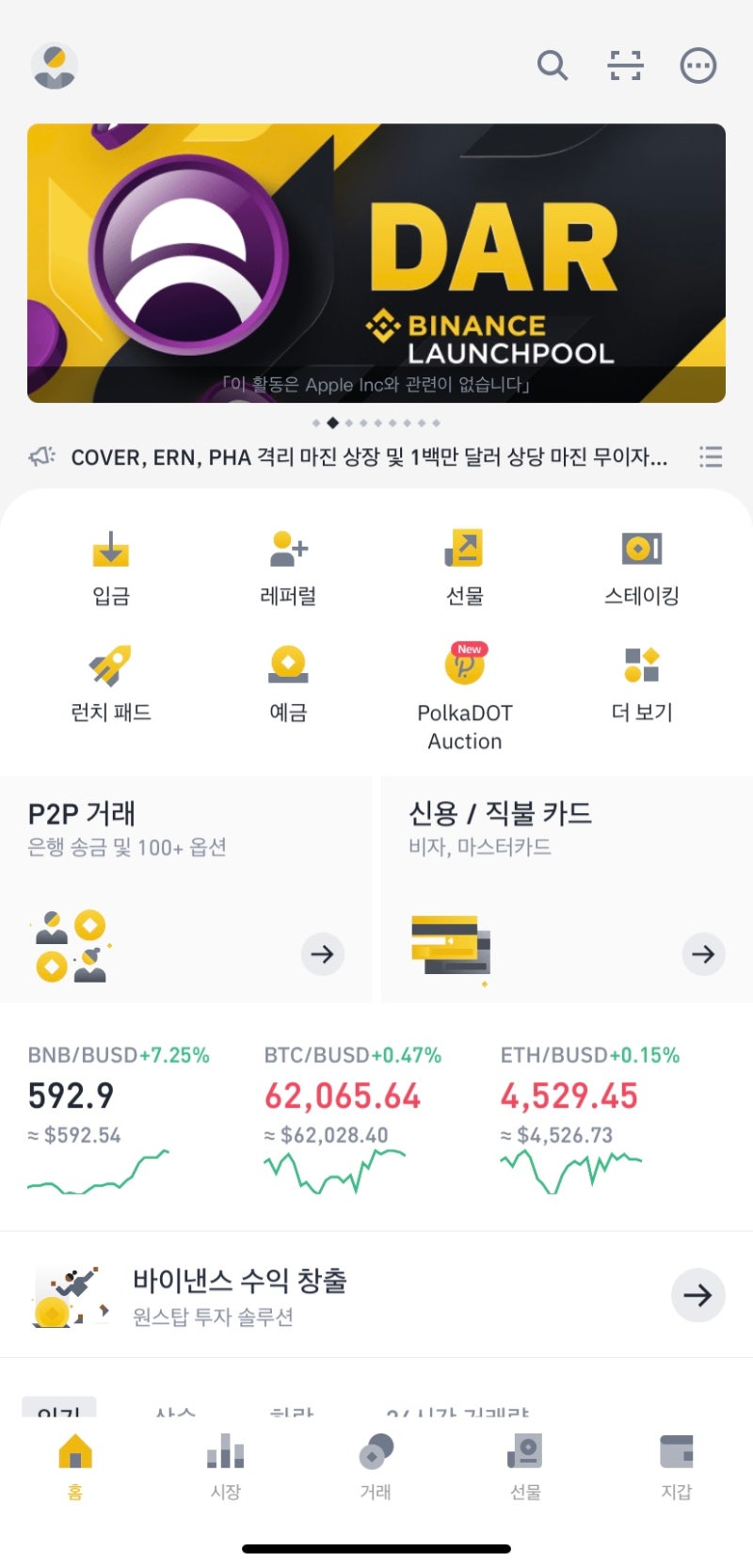
Task: Open the announcements list icon
Action: [711, 457]
